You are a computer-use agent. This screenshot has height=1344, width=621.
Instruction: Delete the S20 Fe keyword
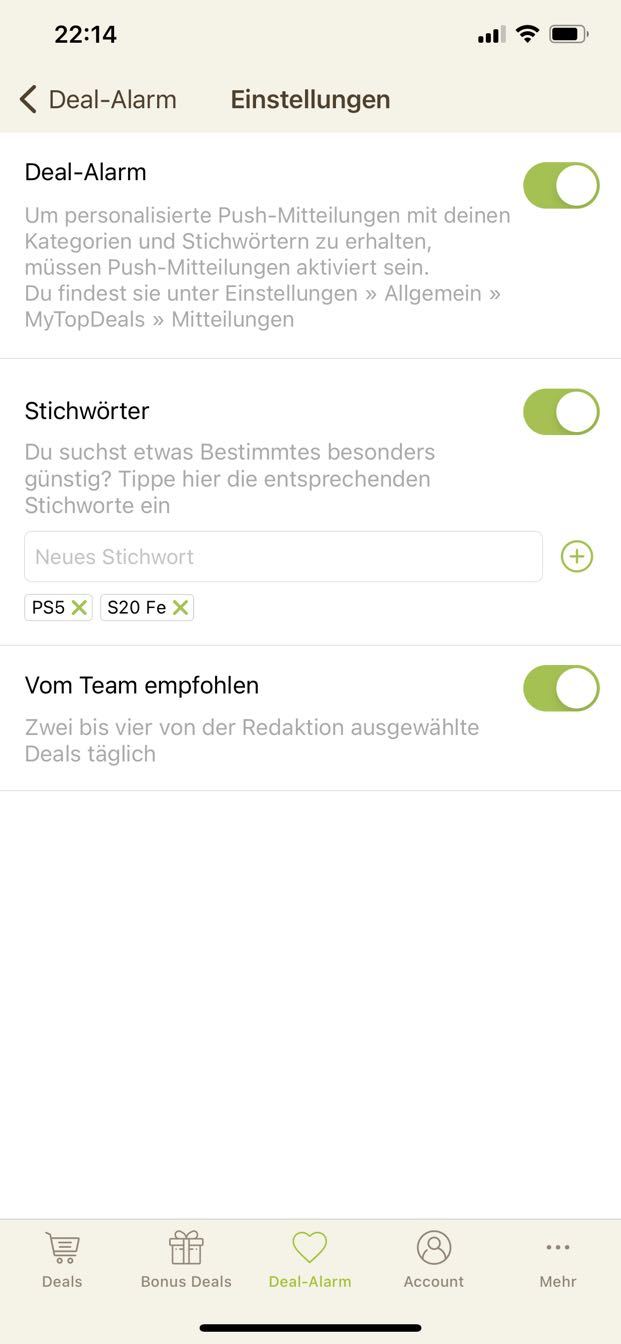pyautogui.click(x=180, y=607)
